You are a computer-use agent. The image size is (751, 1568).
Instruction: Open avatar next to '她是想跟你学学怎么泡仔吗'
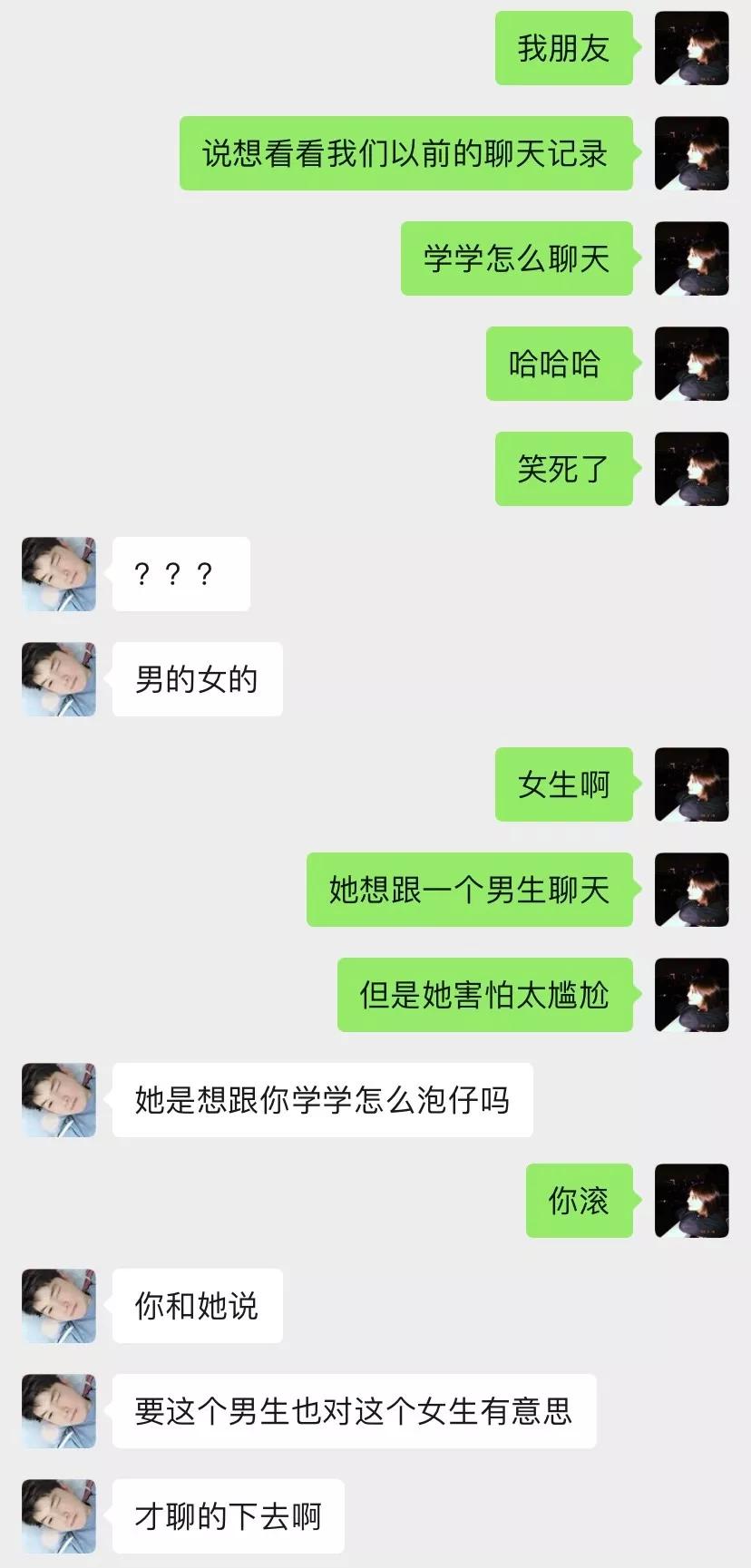click(59, 1099)
